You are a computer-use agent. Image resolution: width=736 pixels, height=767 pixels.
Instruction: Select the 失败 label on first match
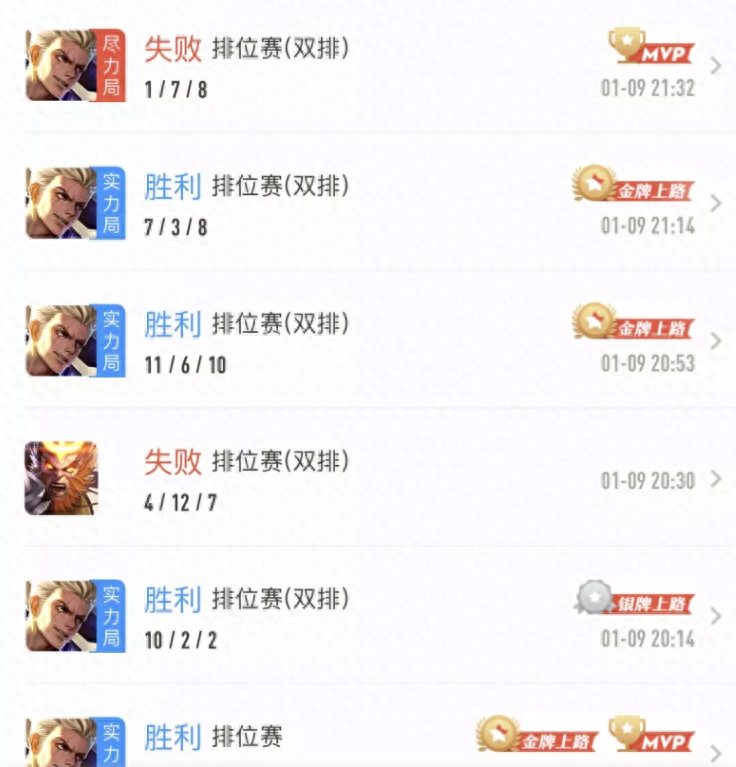tap(173, 44)
